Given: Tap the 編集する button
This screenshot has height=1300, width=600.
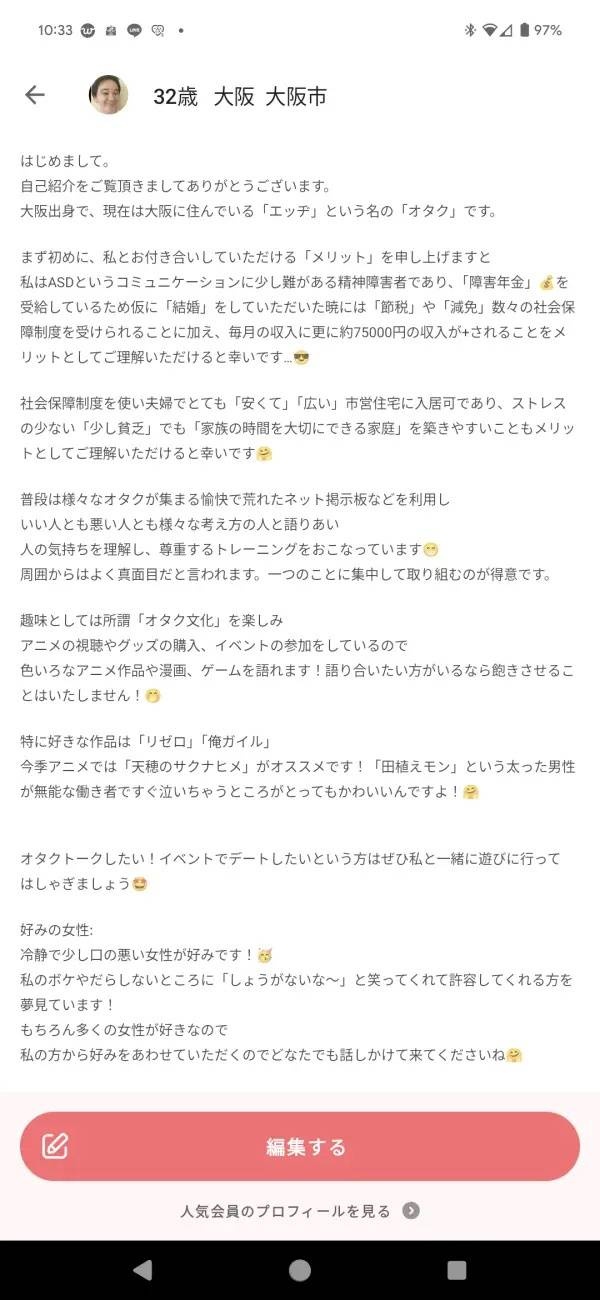Looking at the screenshot, I should click(300, 1146).
